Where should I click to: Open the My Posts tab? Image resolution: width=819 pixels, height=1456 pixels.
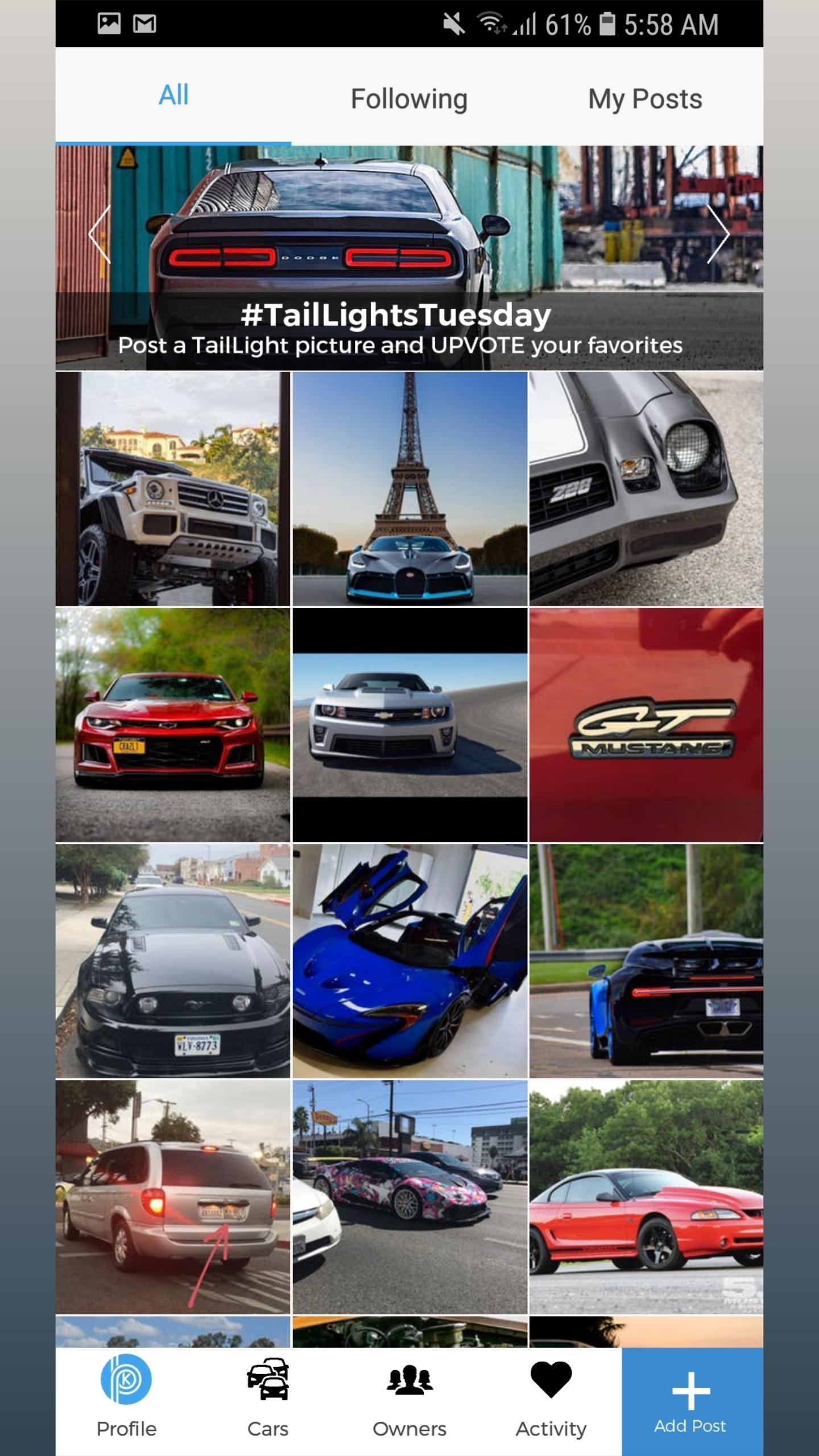click(646, 98)
